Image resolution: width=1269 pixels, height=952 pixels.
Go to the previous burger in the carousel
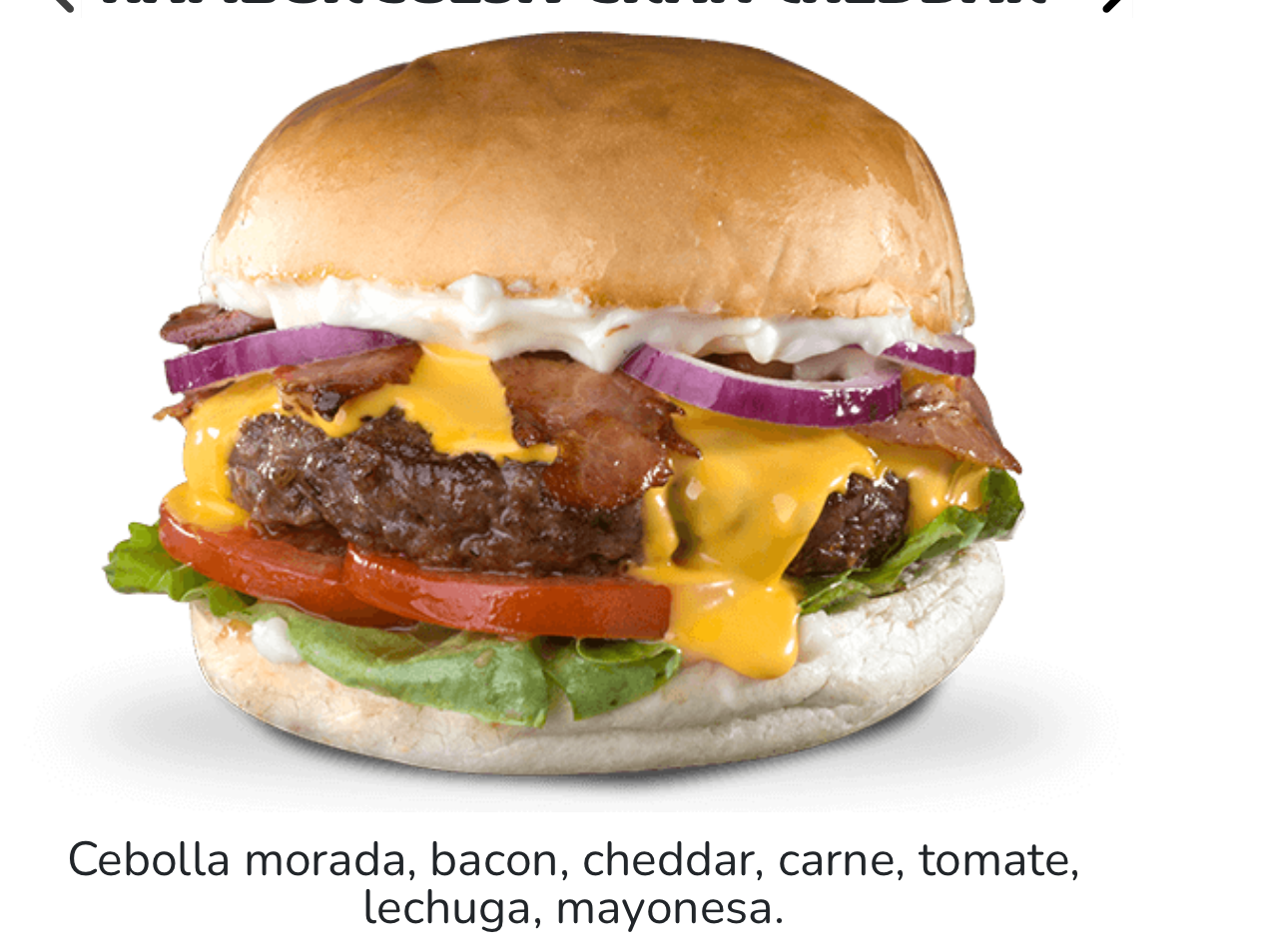click(x=62, y=4)
